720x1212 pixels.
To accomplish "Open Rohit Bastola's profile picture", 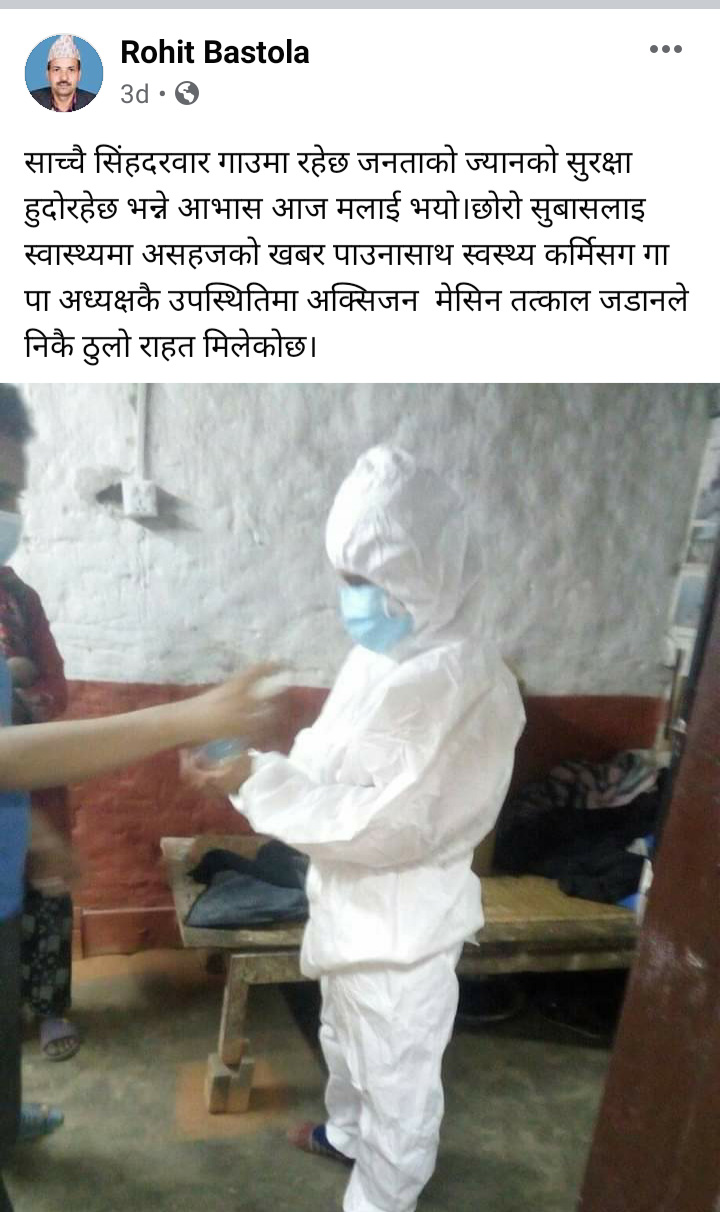I will (x=64, y=73).
